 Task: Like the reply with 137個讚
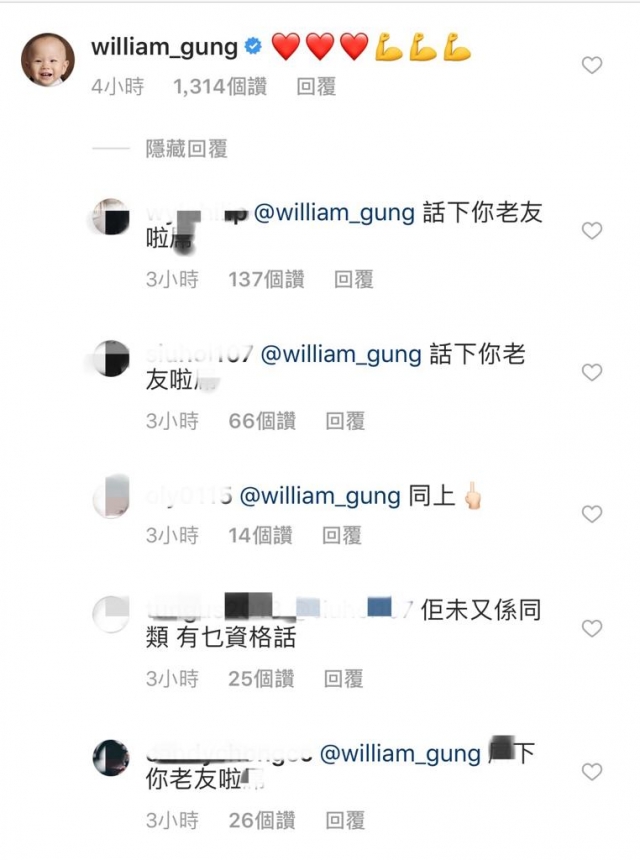pos(592,230)
